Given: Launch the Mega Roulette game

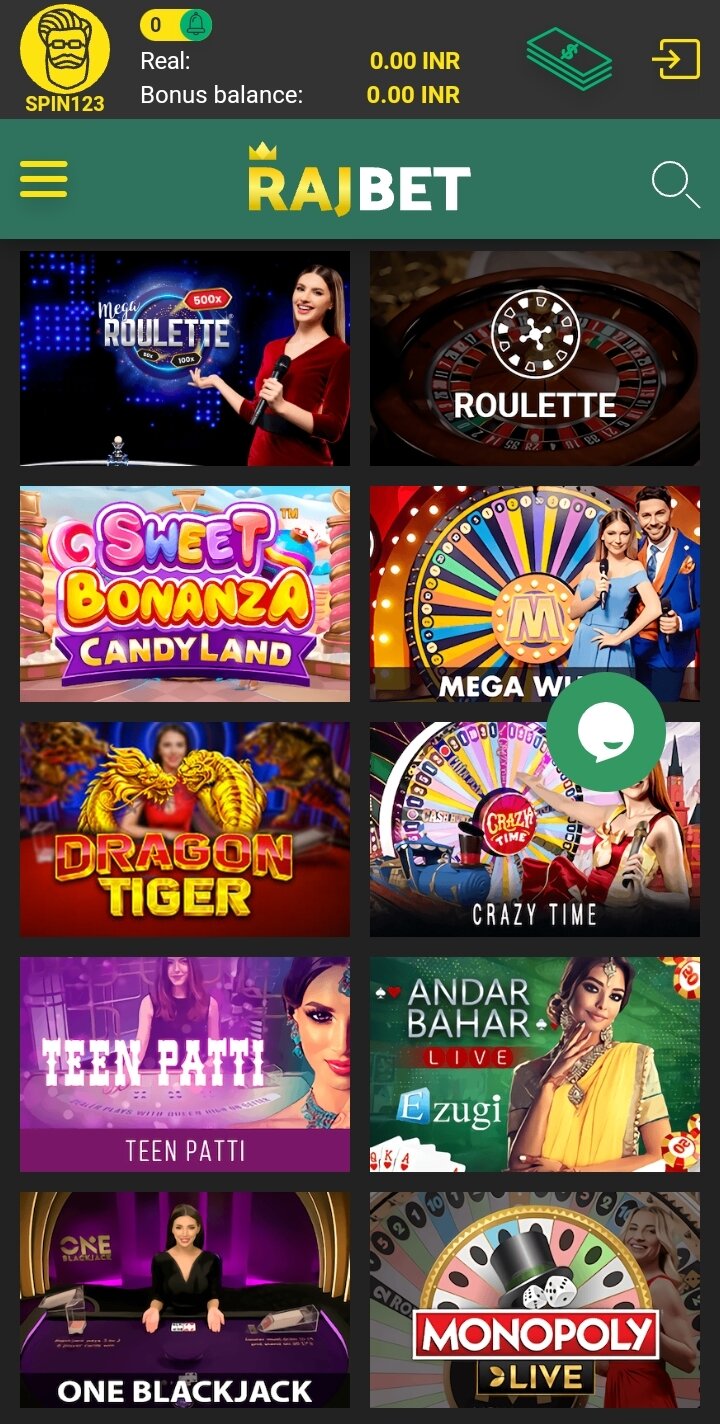Looking at the screenshot, I should (185, 358).
